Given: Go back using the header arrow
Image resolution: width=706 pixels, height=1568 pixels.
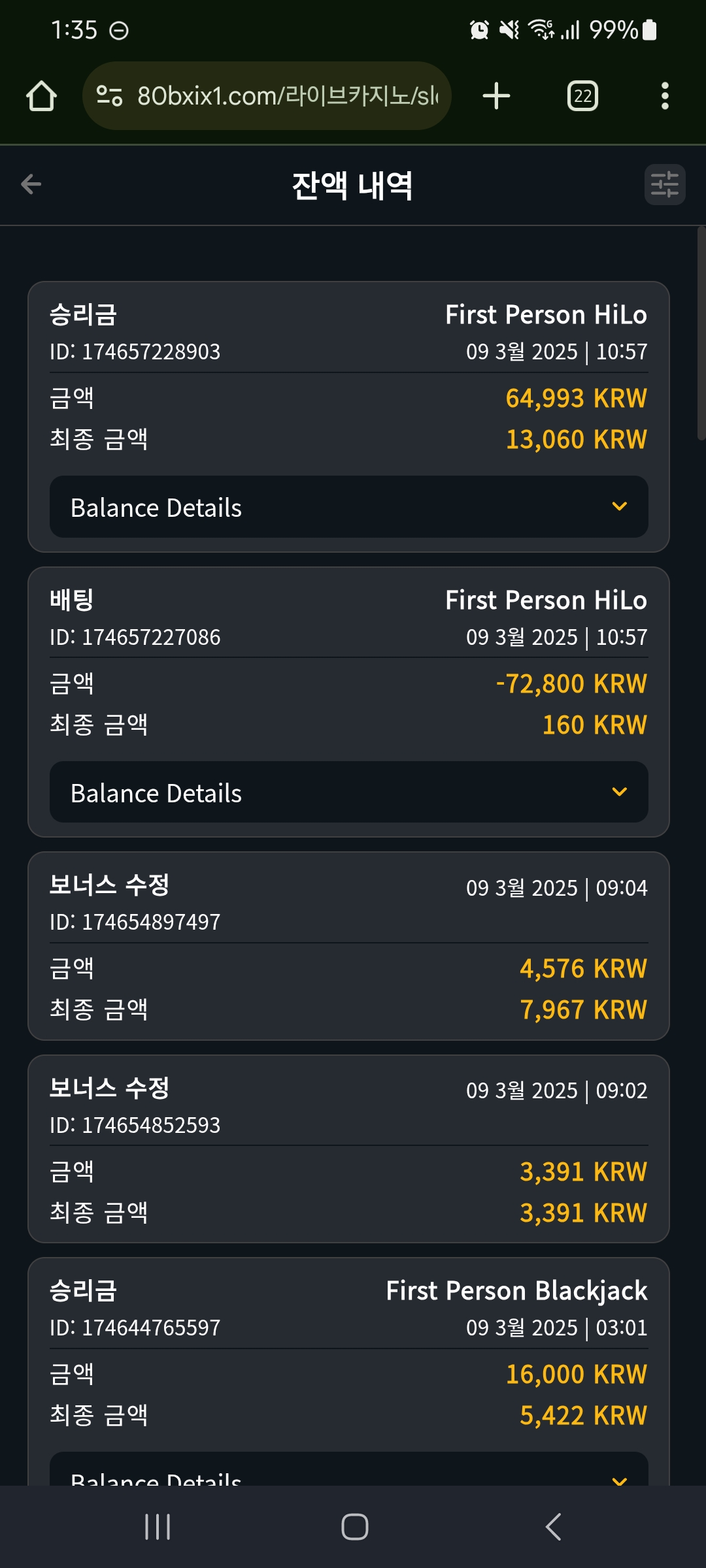Looking at the screenshot, I should (31, 184).
